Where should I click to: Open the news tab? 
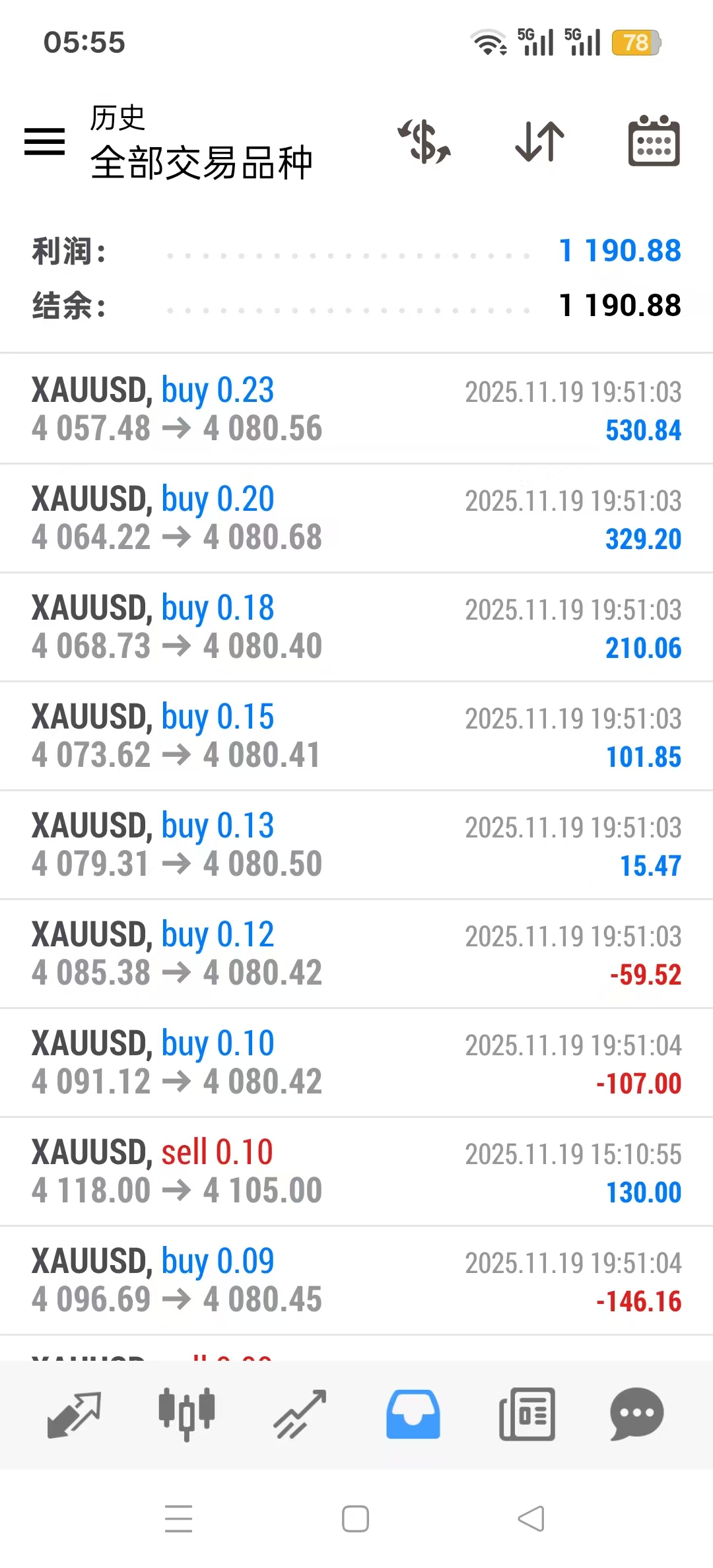pos(527,1414)
